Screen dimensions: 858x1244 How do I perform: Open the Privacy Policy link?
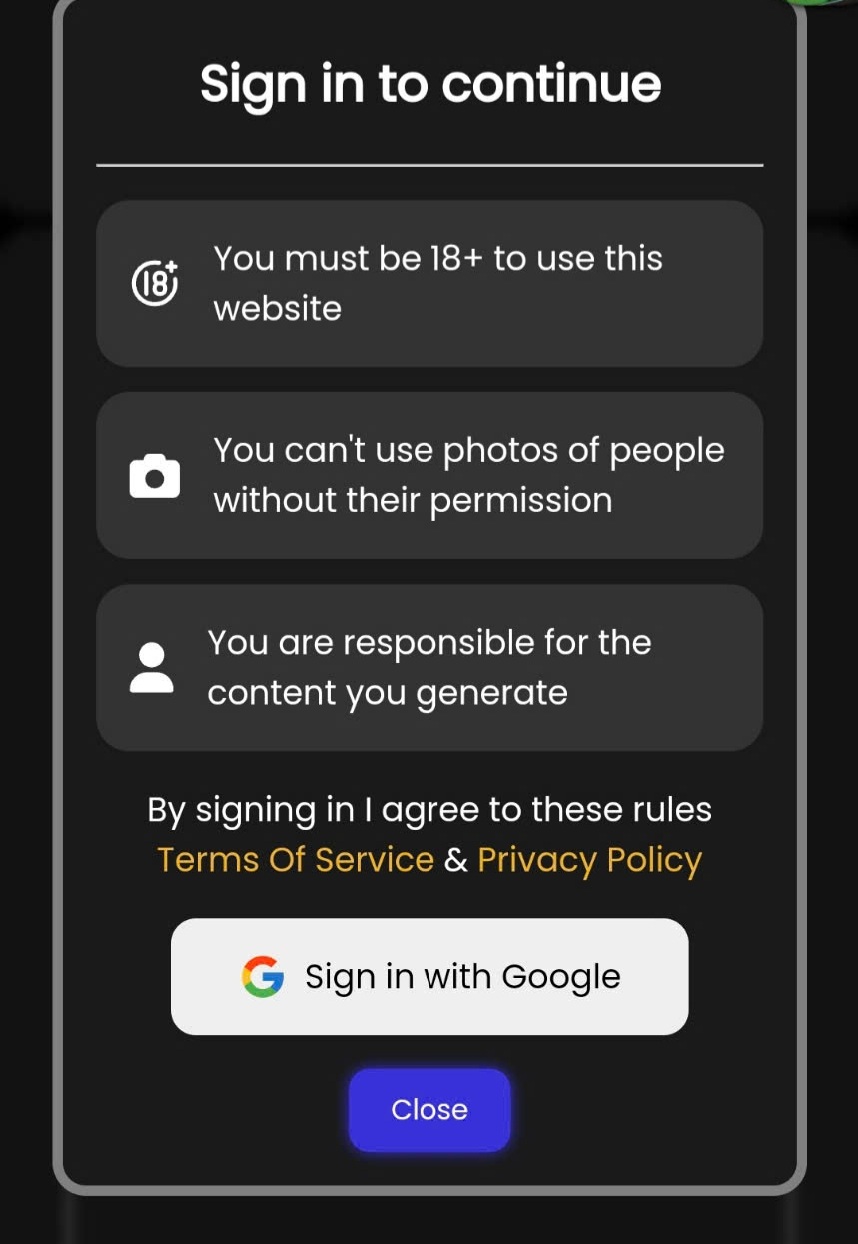(589, 860)
